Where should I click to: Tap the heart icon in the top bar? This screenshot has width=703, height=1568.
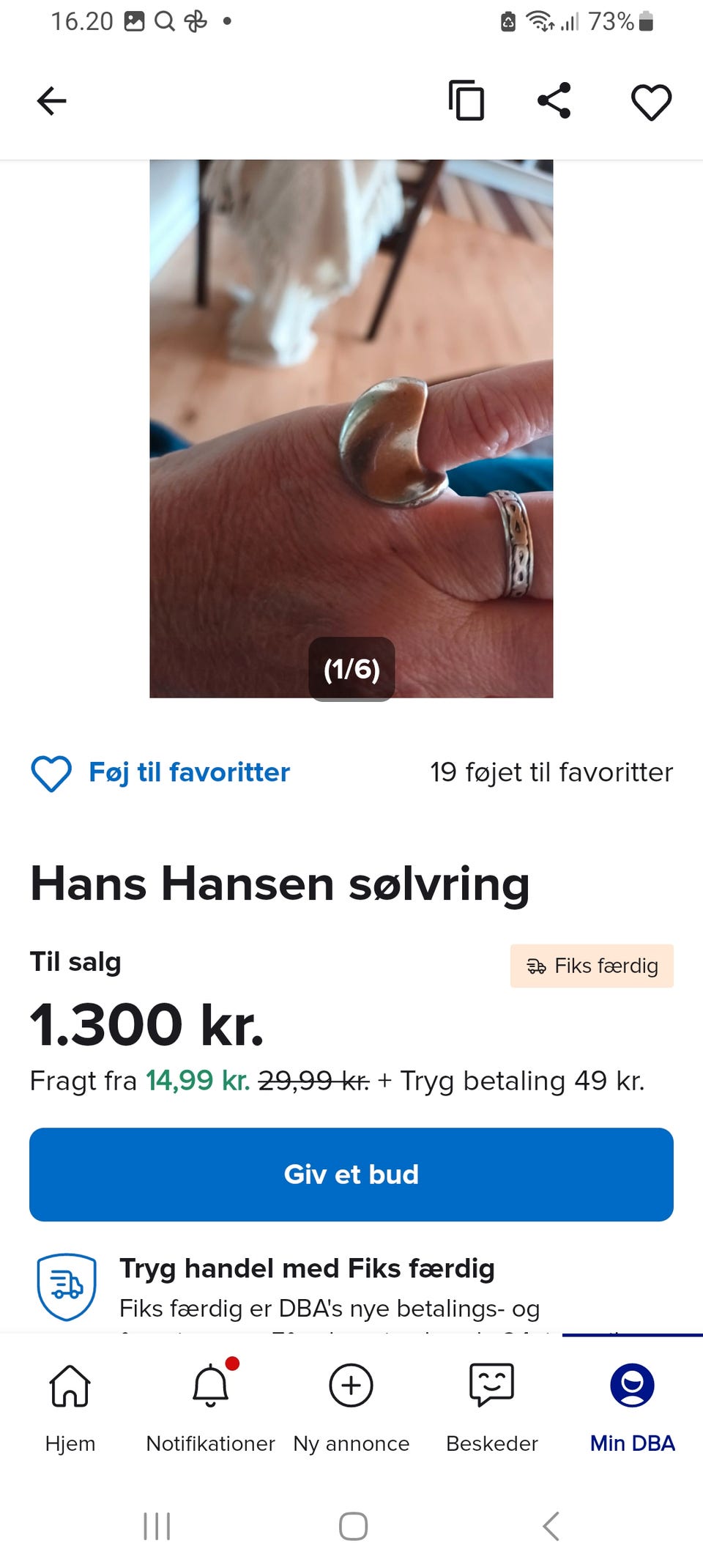pos(651,102)
